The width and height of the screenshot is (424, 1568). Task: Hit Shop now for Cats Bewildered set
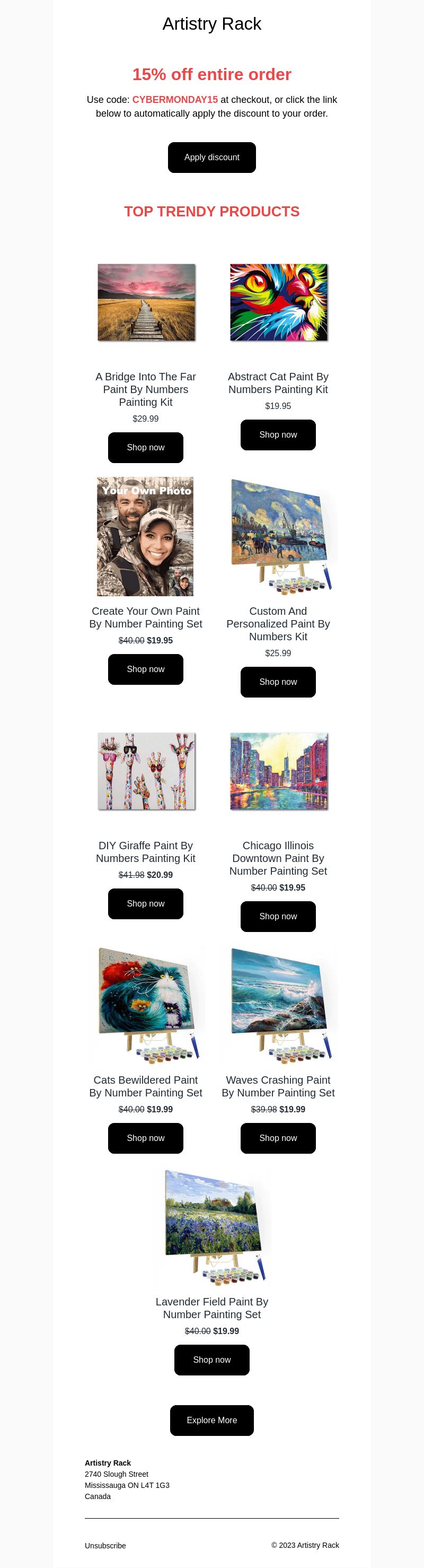pyautogui.click(x=145, y=1138)
